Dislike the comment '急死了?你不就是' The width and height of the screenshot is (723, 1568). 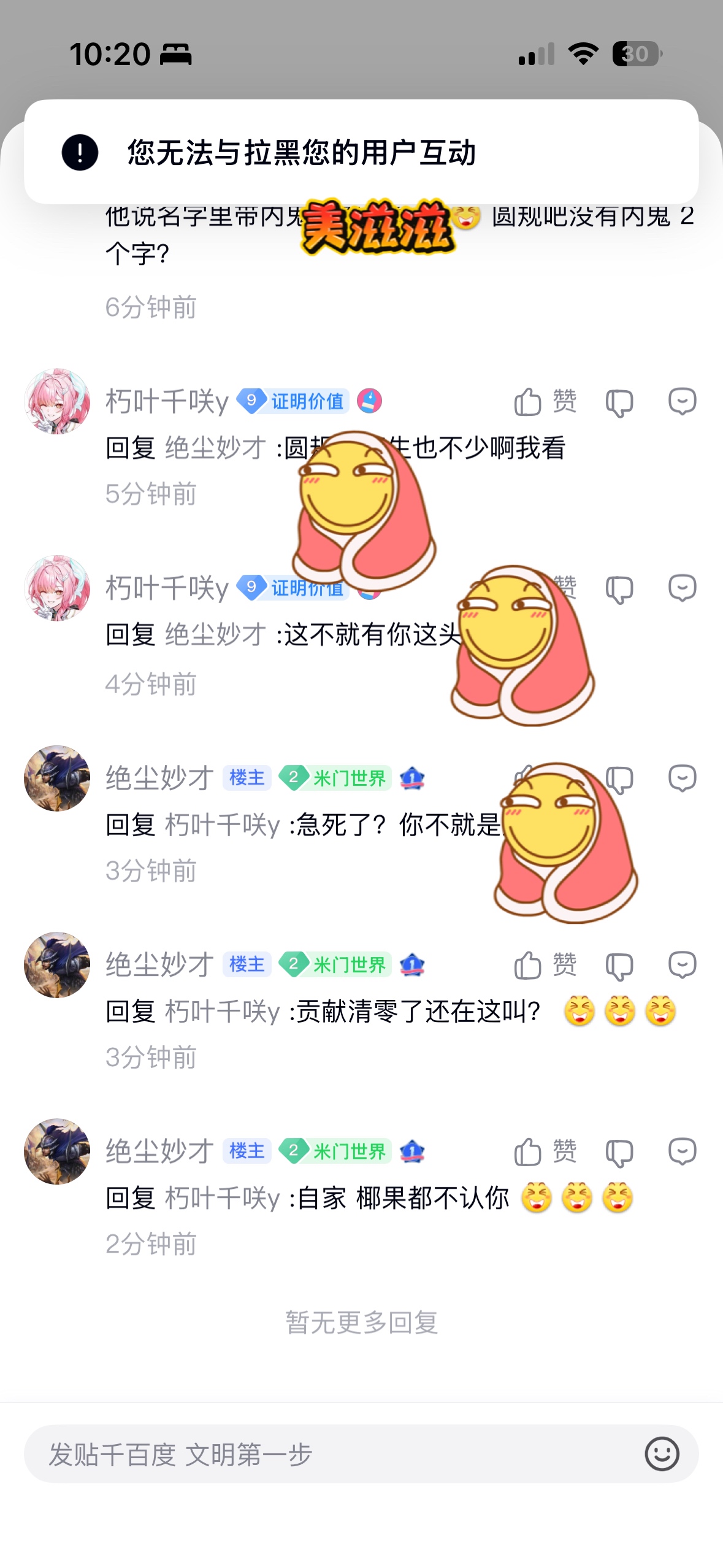click(619, 780)
